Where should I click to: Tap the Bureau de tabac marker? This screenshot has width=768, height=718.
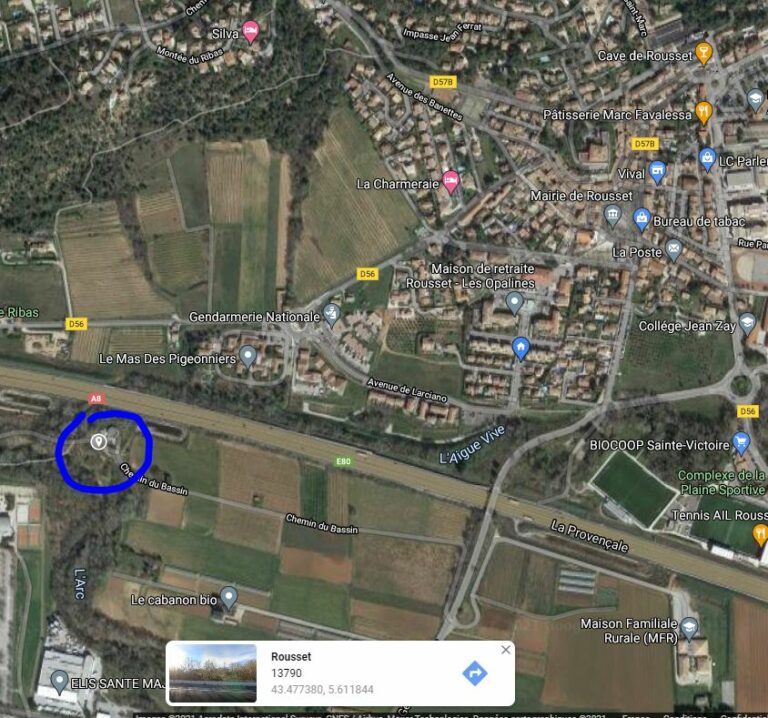click(642, 219)
